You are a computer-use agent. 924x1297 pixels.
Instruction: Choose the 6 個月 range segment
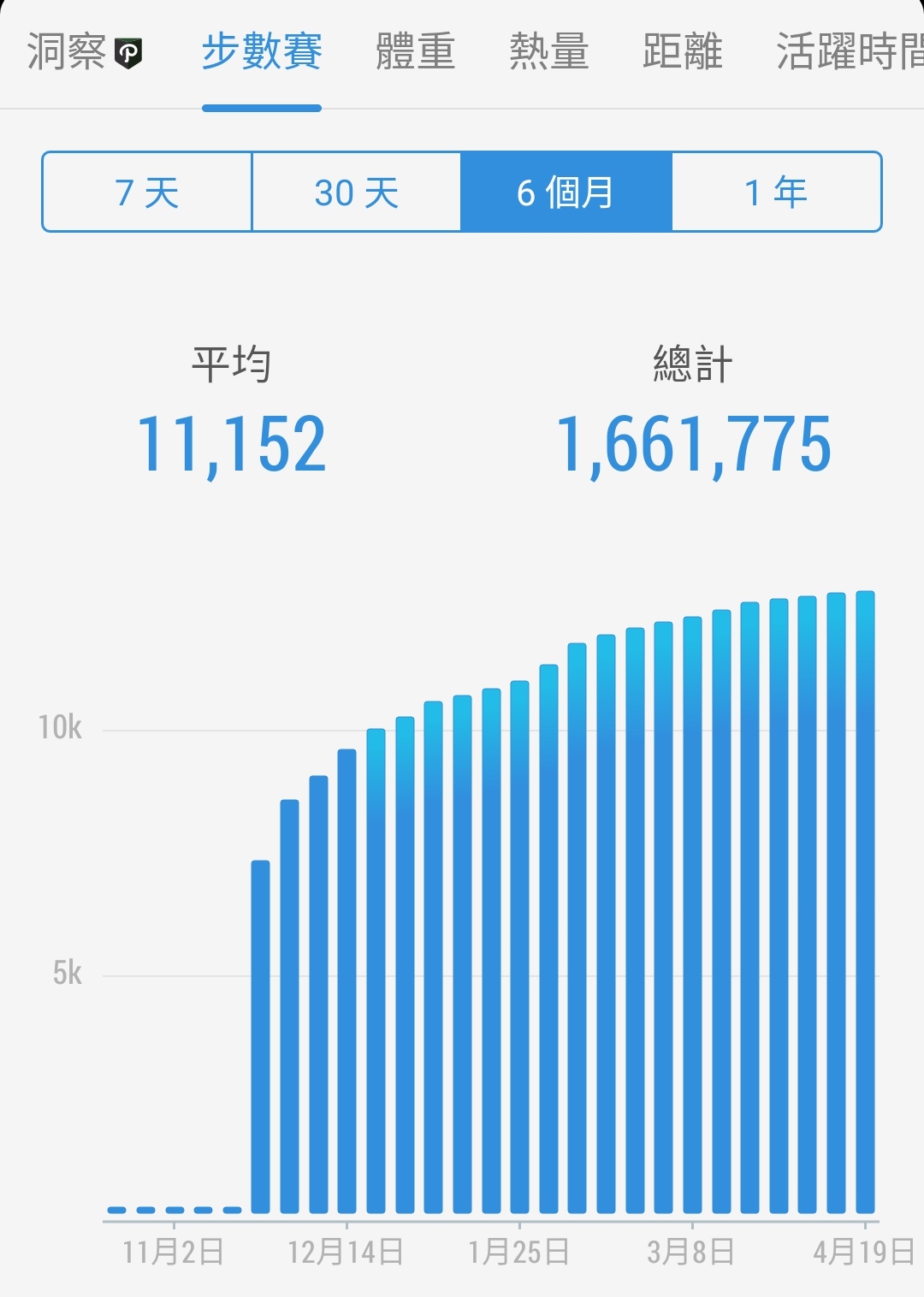(566, 192)
